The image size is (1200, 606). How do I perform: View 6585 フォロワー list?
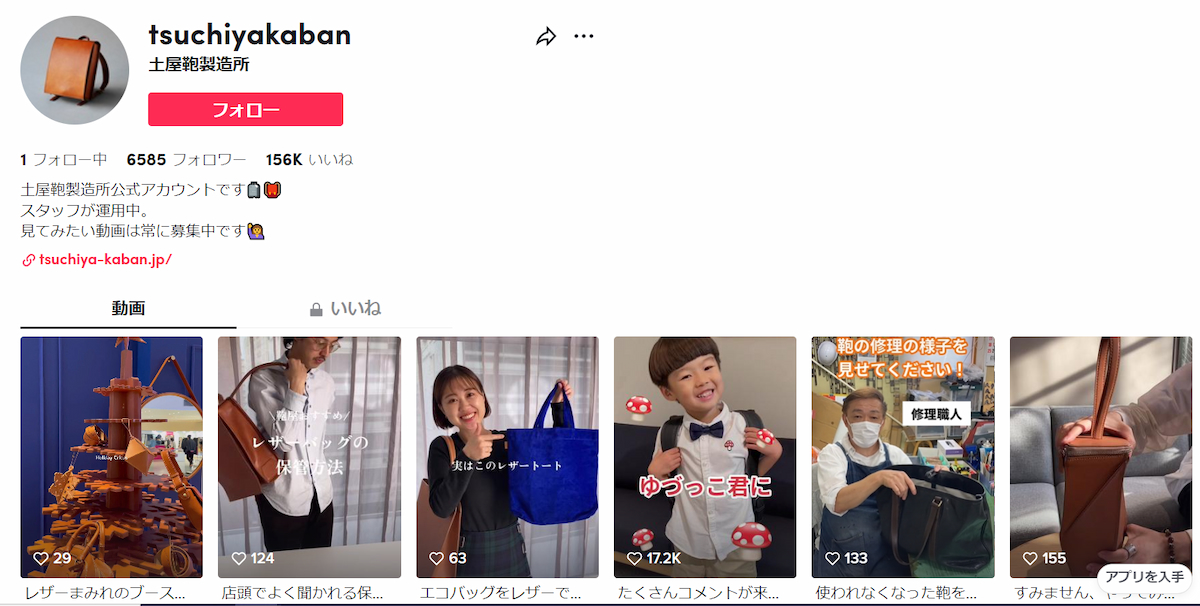(x=186, y=160)
